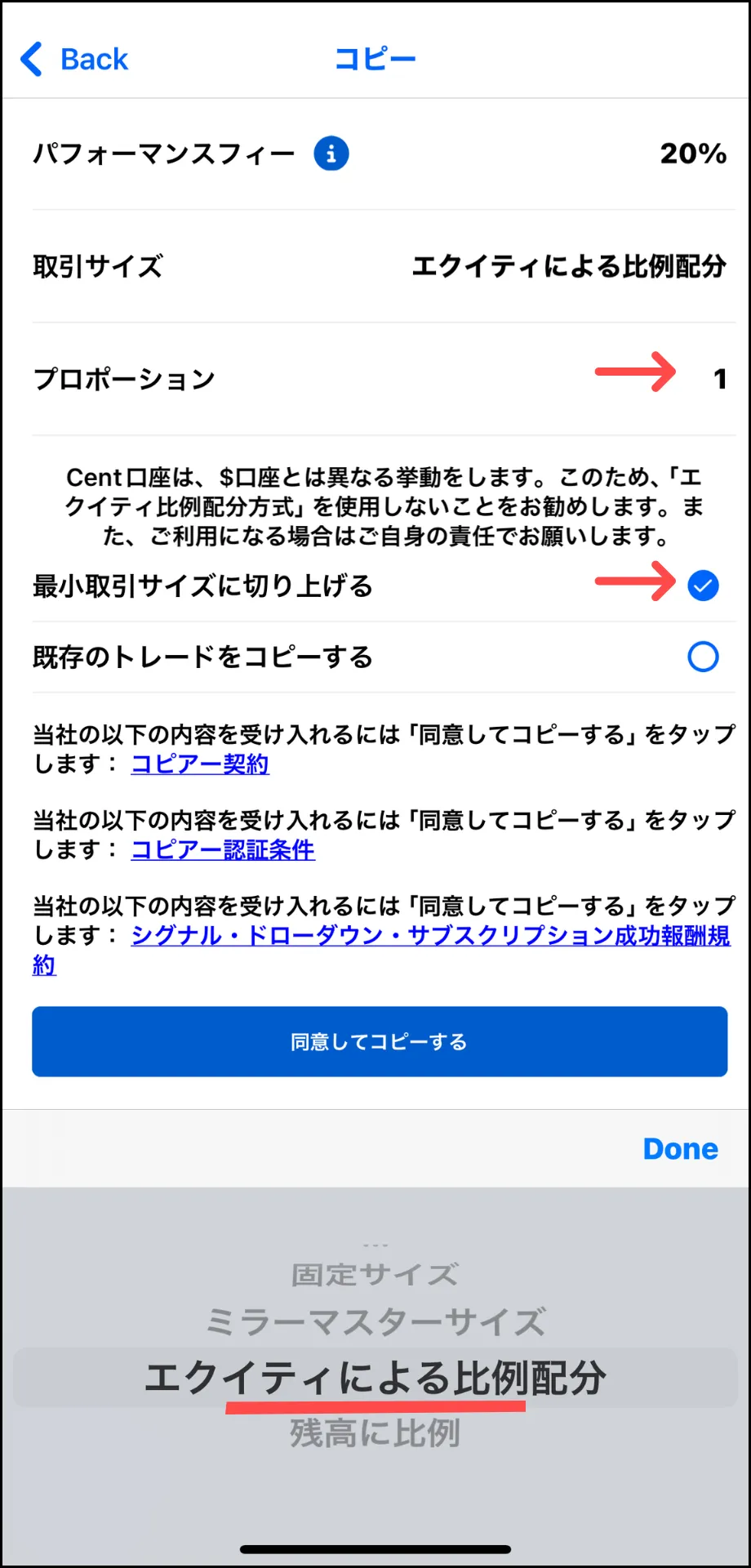This screenshot has width=751, height=1568.
Task: Go back using the Back button
Action: pos(75,60)
